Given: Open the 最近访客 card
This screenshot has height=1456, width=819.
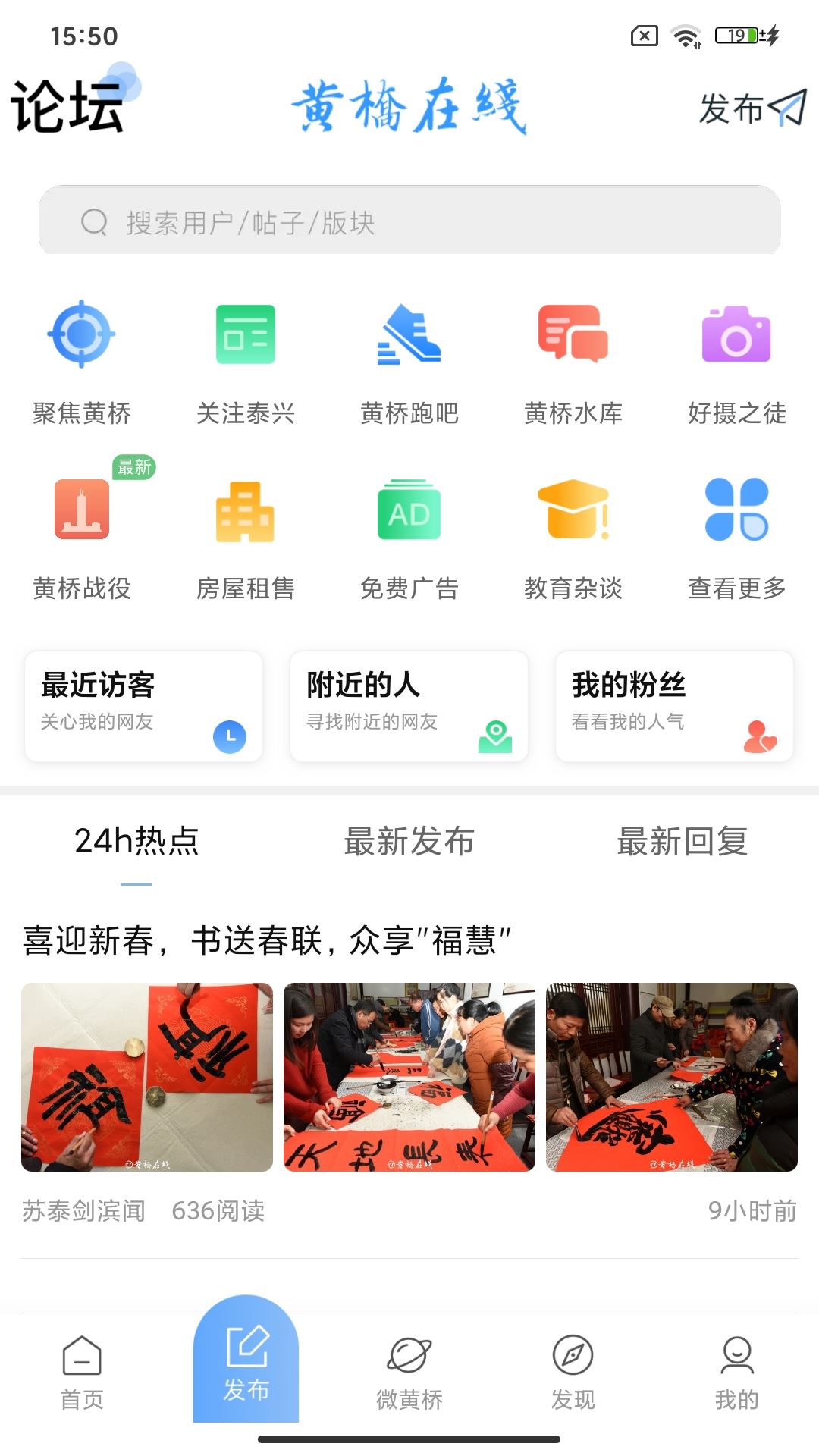Looking at the screenshot, I should click(x=143, y=706).
